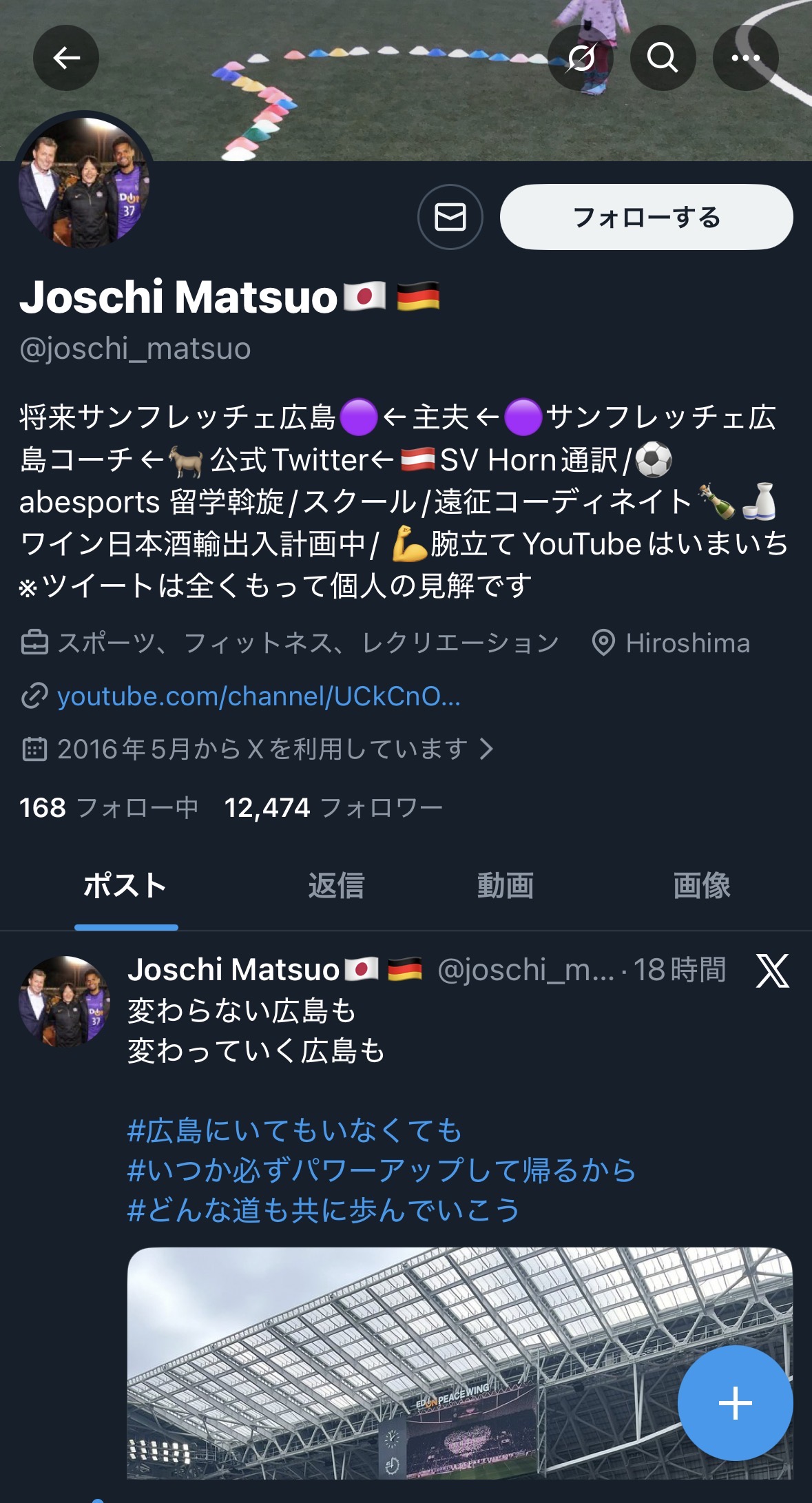Open the youtube.com channel link

[258, 696]
